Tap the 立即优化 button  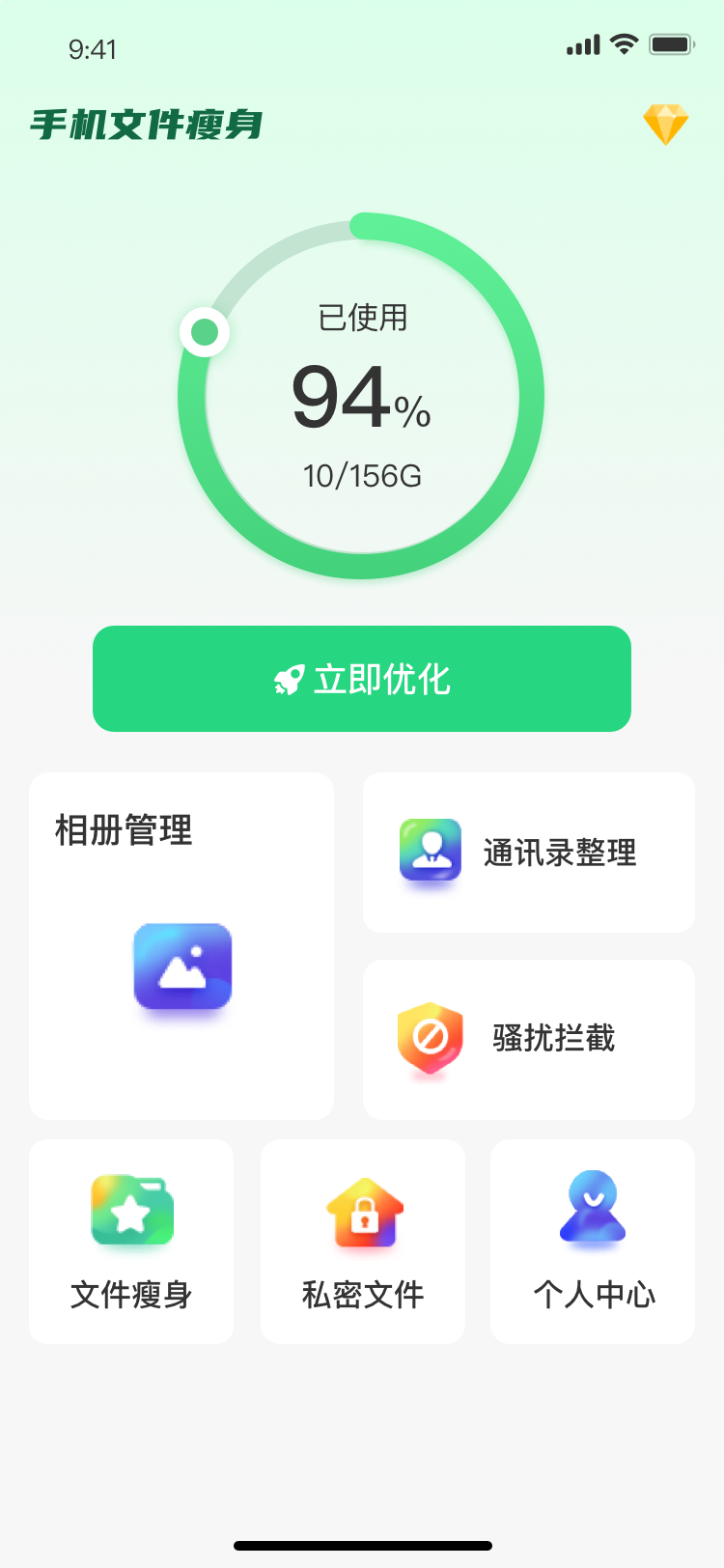(x=362, y=679)
